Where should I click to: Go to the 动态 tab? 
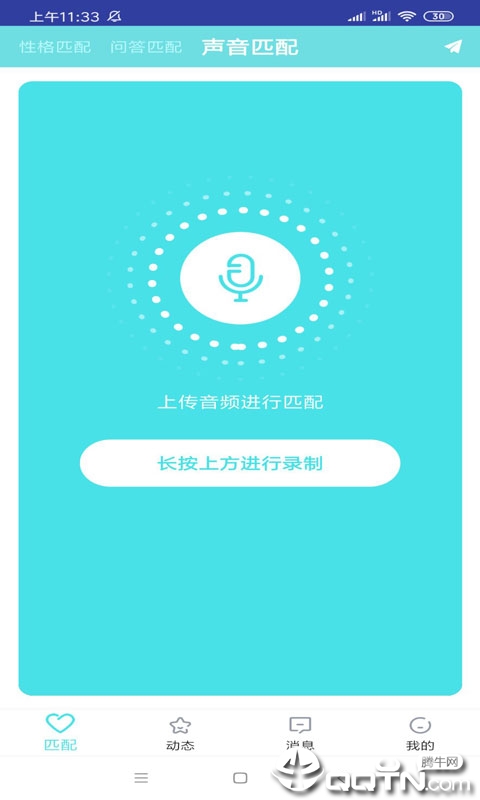click(x=180, y=734)
